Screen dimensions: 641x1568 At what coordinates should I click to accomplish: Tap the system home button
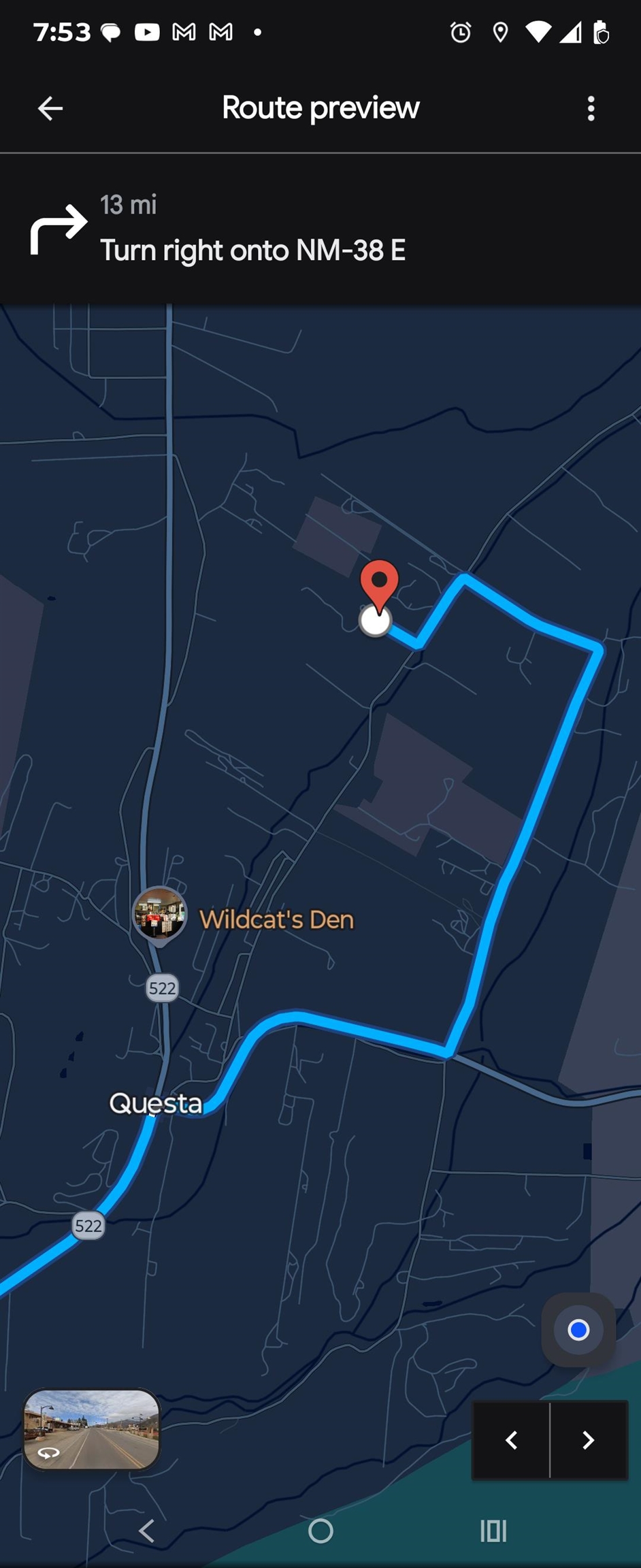click(x=320, y=1531)
